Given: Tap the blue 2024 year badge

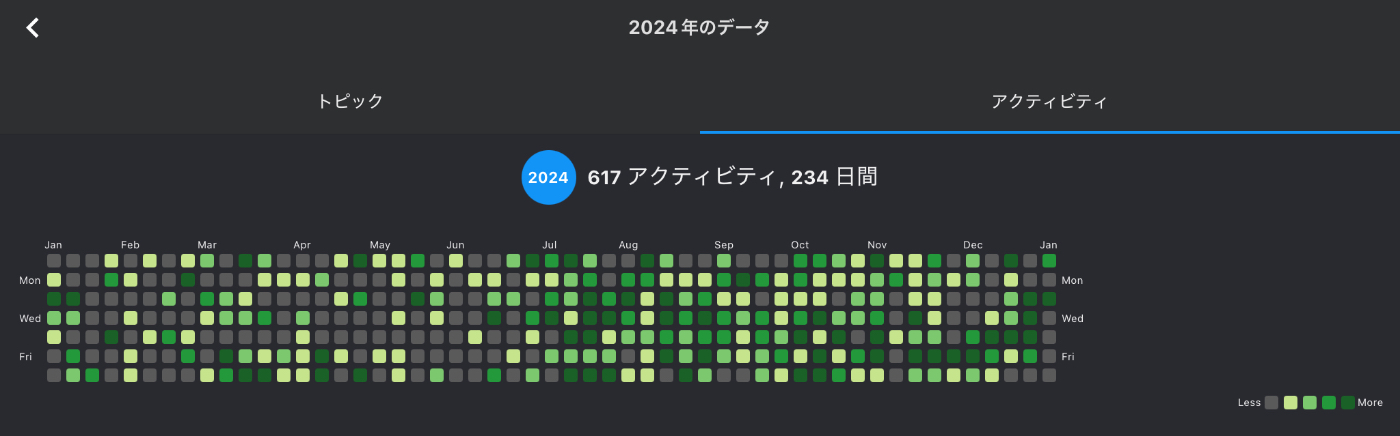Looking at the screenshot, I should click(x=548, y=178).
